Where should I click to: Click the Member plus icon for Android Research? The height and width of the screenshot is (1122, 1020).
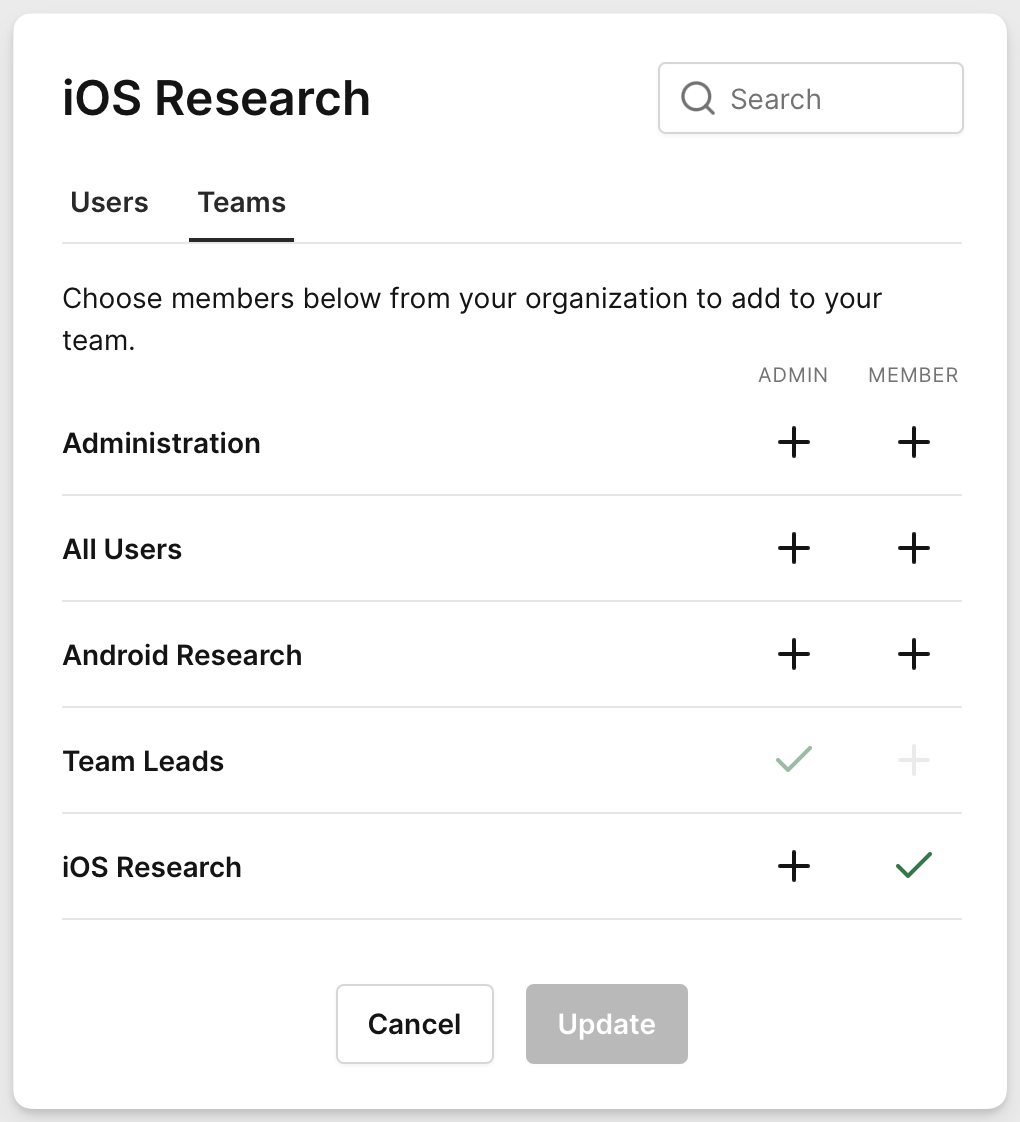click(x=913, y=654)
